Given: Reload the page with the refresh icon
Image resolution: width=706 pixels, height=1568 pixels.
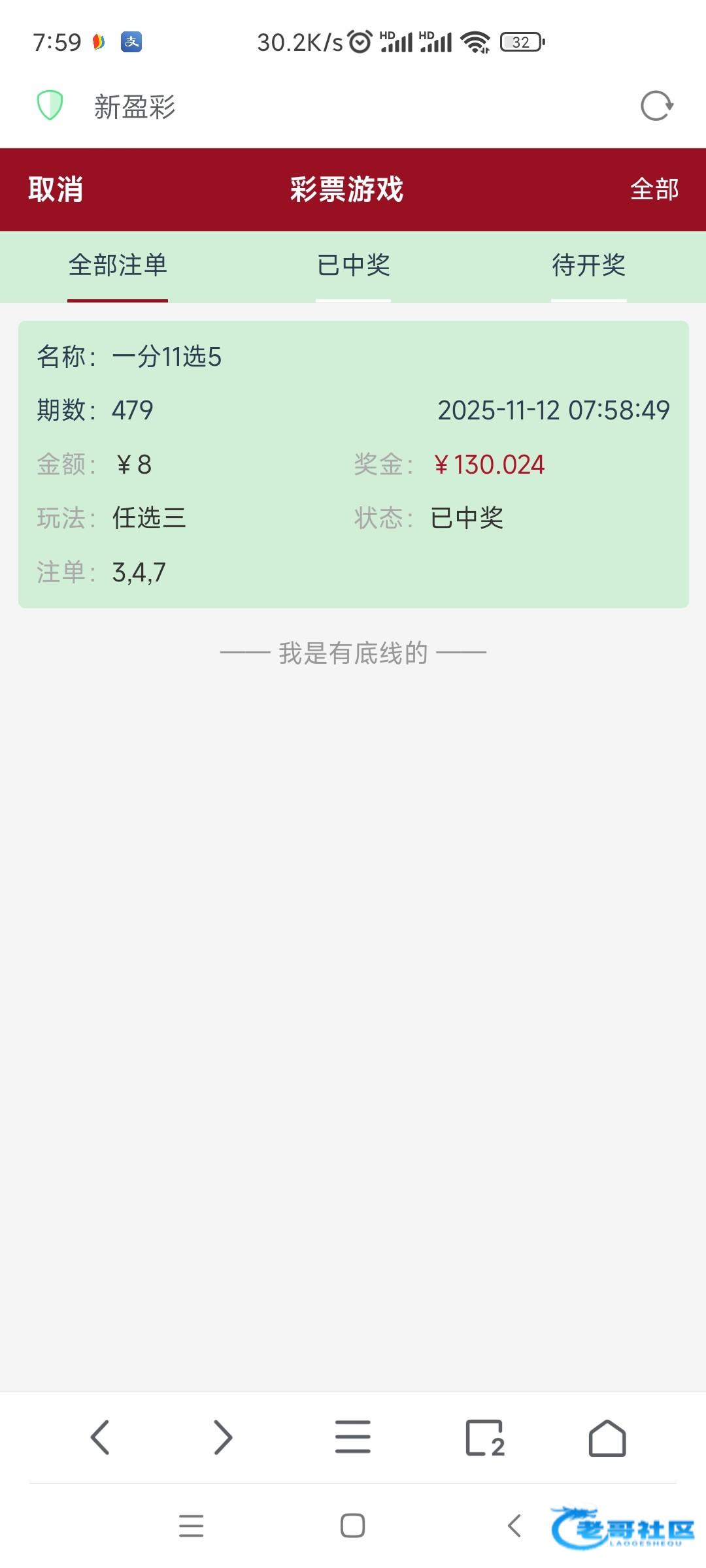Looking at the screenshot, I should coord(656,106).
